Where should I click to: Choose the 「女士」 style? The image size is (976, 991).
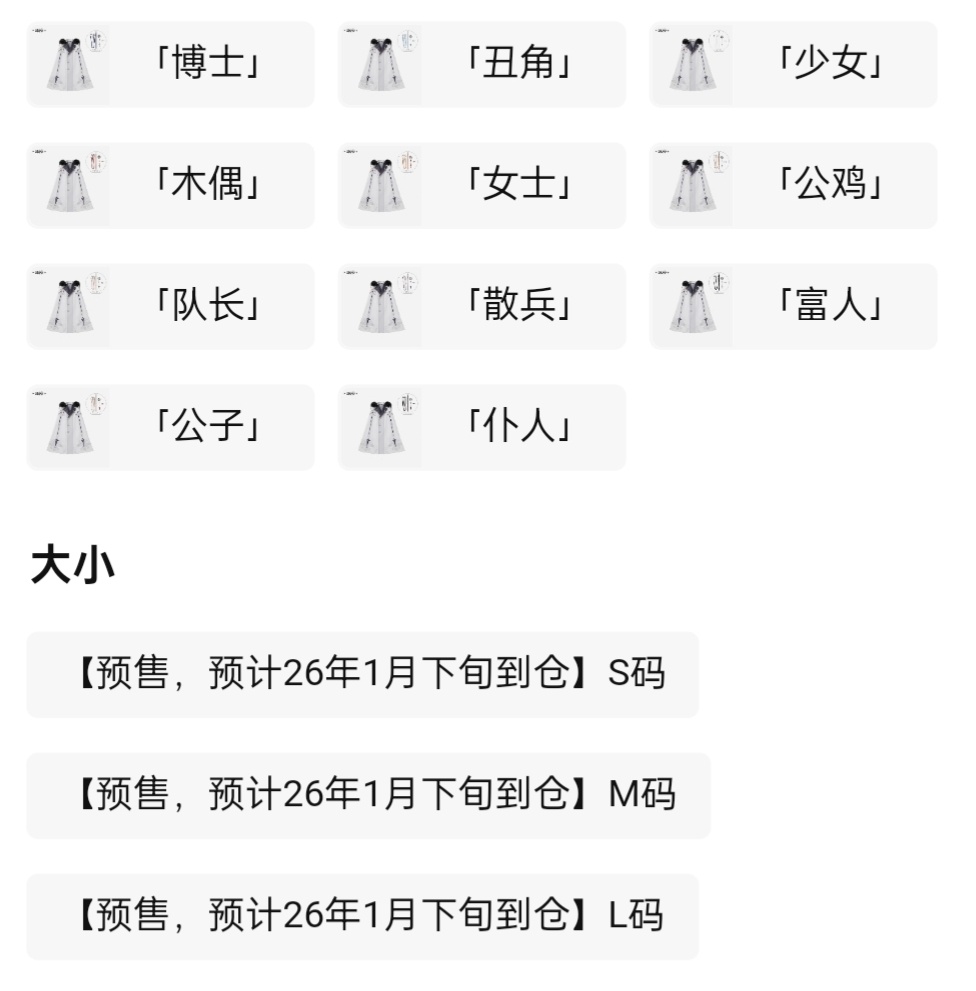click(x=482, y=185)
